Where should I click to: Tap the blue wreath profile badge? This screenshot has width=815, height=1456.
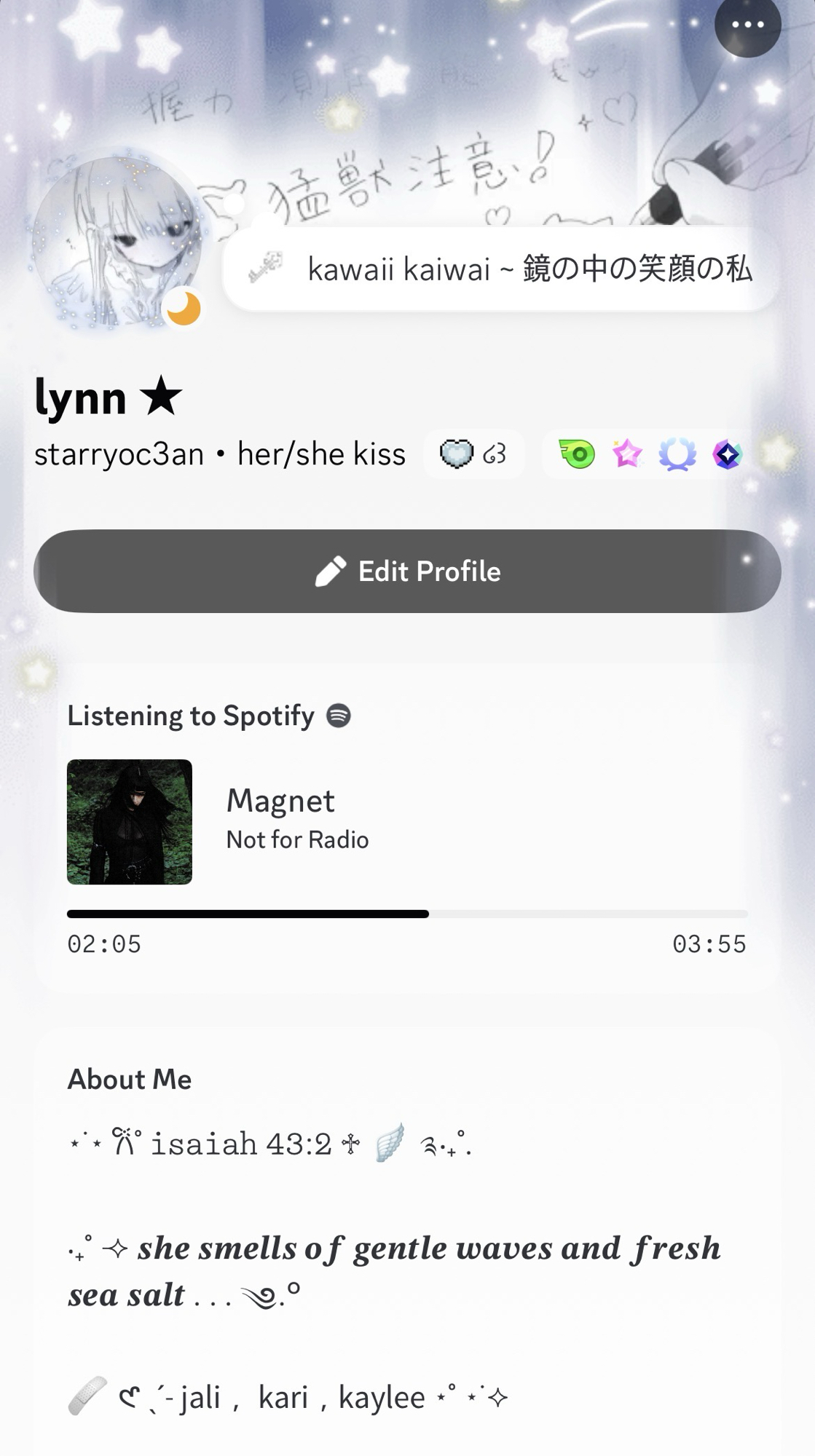click(x=677, y=455)
